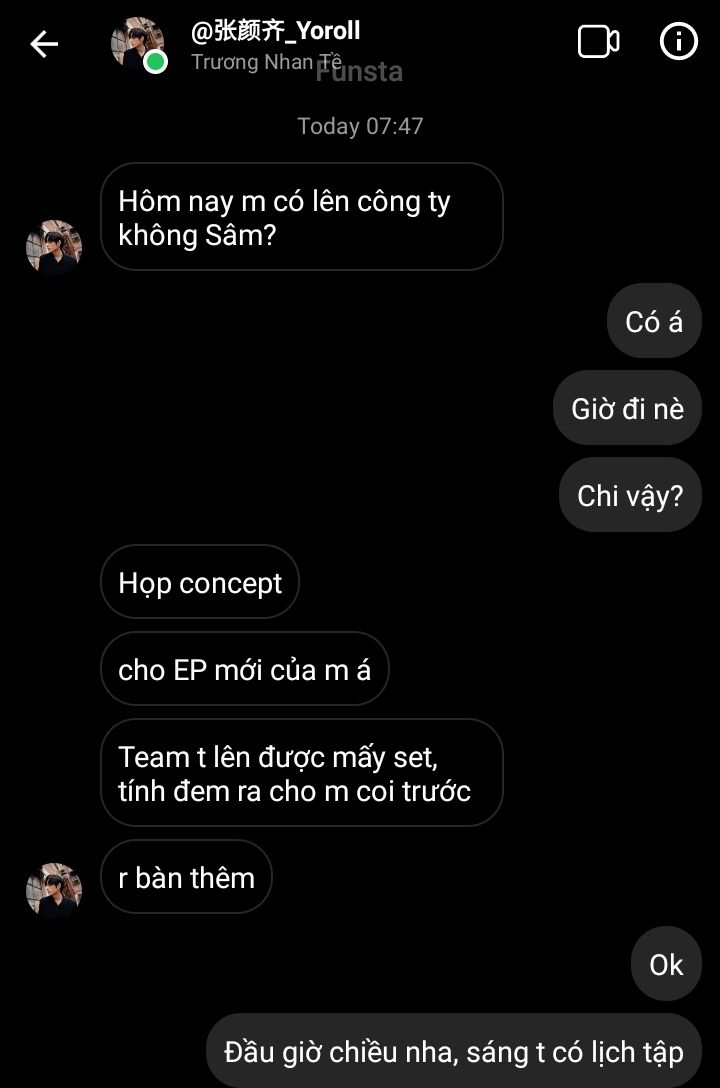This screenshot has width=720, height=1088.
Task: Start a video call with Trương Nhan Tề
Action: pos(598,42)
